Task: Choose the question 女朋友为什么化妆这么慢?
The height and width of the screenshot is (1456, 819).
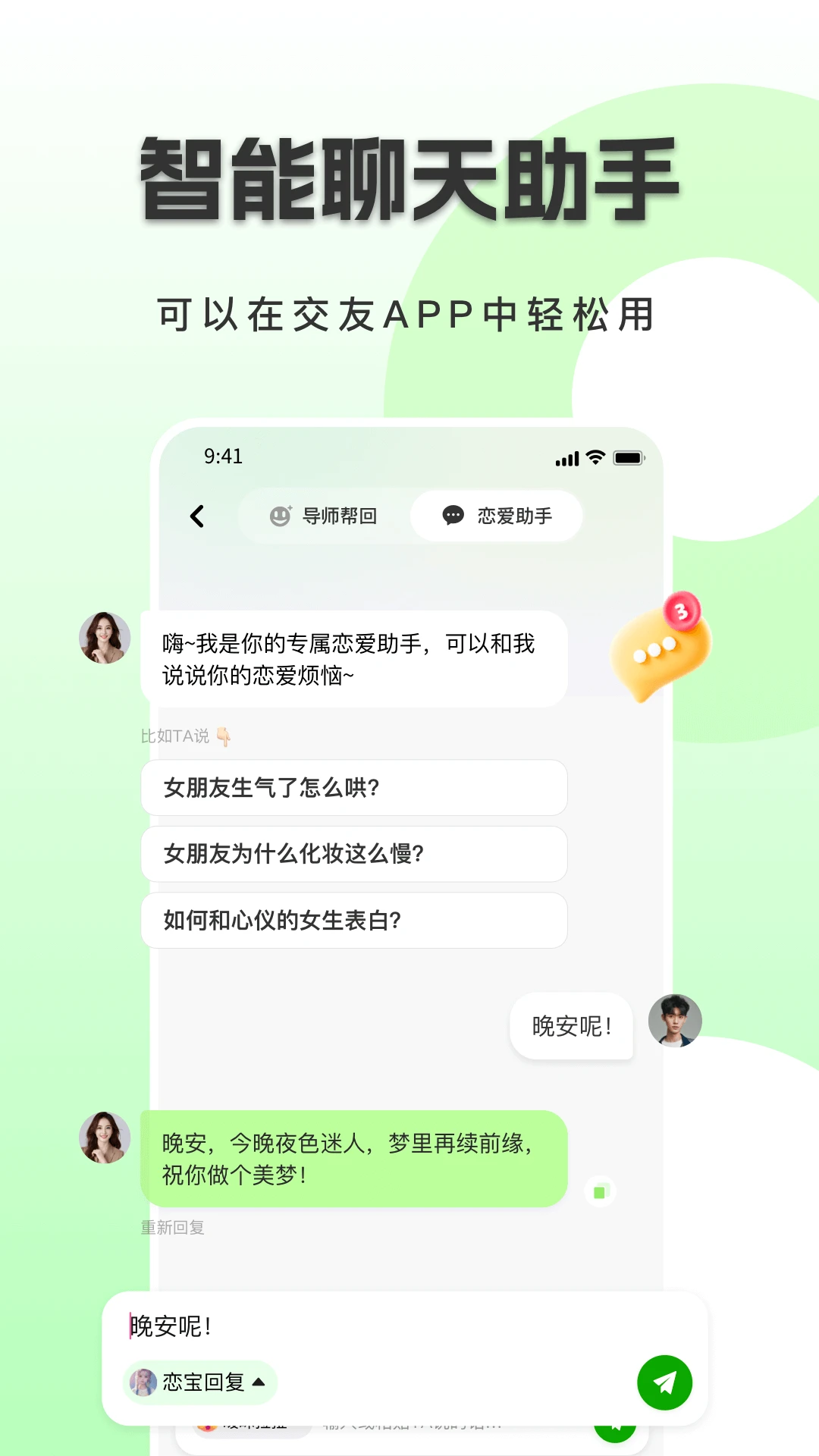Action: (x=353, y=854)
